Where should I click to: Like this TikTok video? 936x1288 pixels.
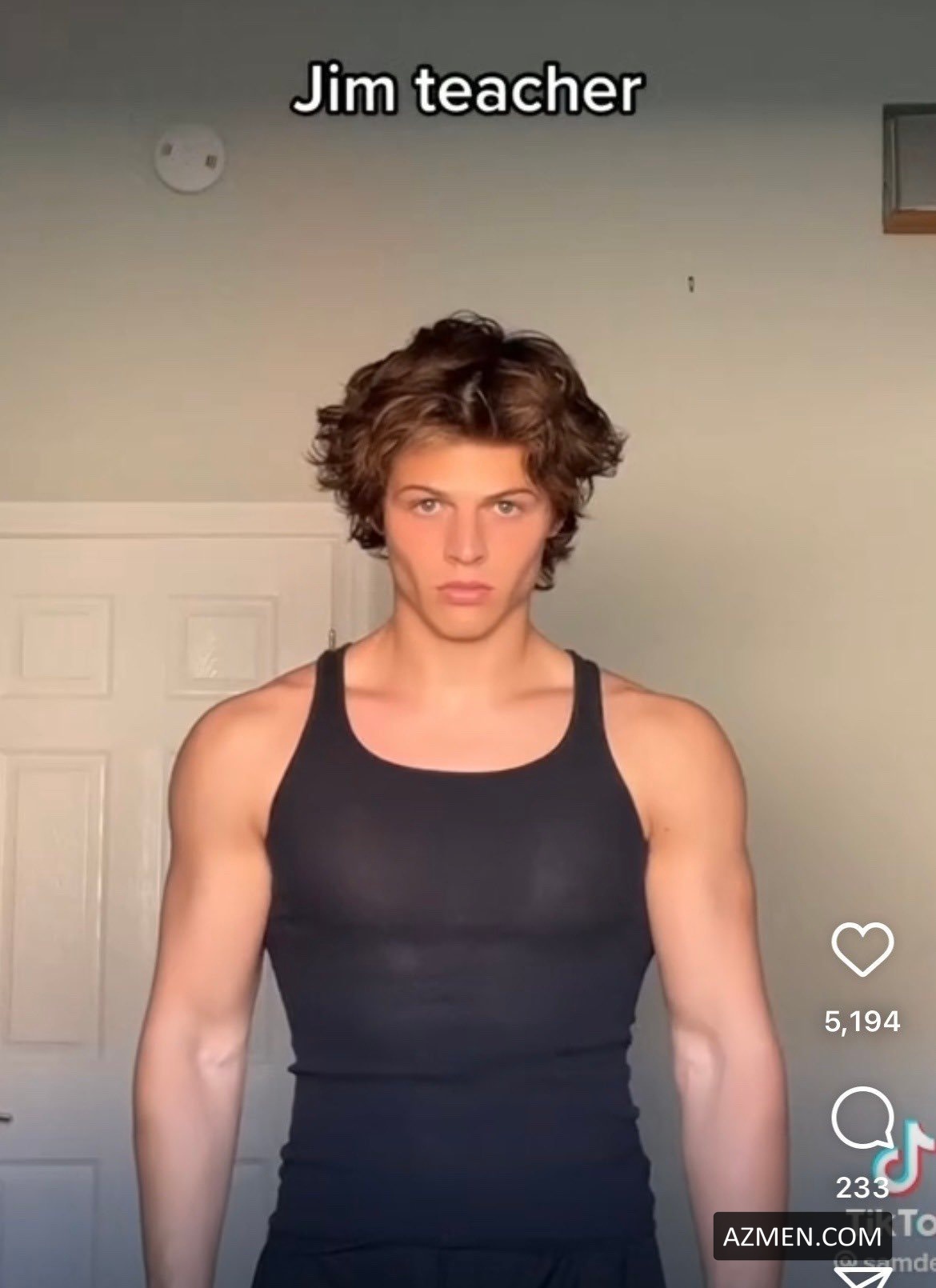tap(862, 949)
